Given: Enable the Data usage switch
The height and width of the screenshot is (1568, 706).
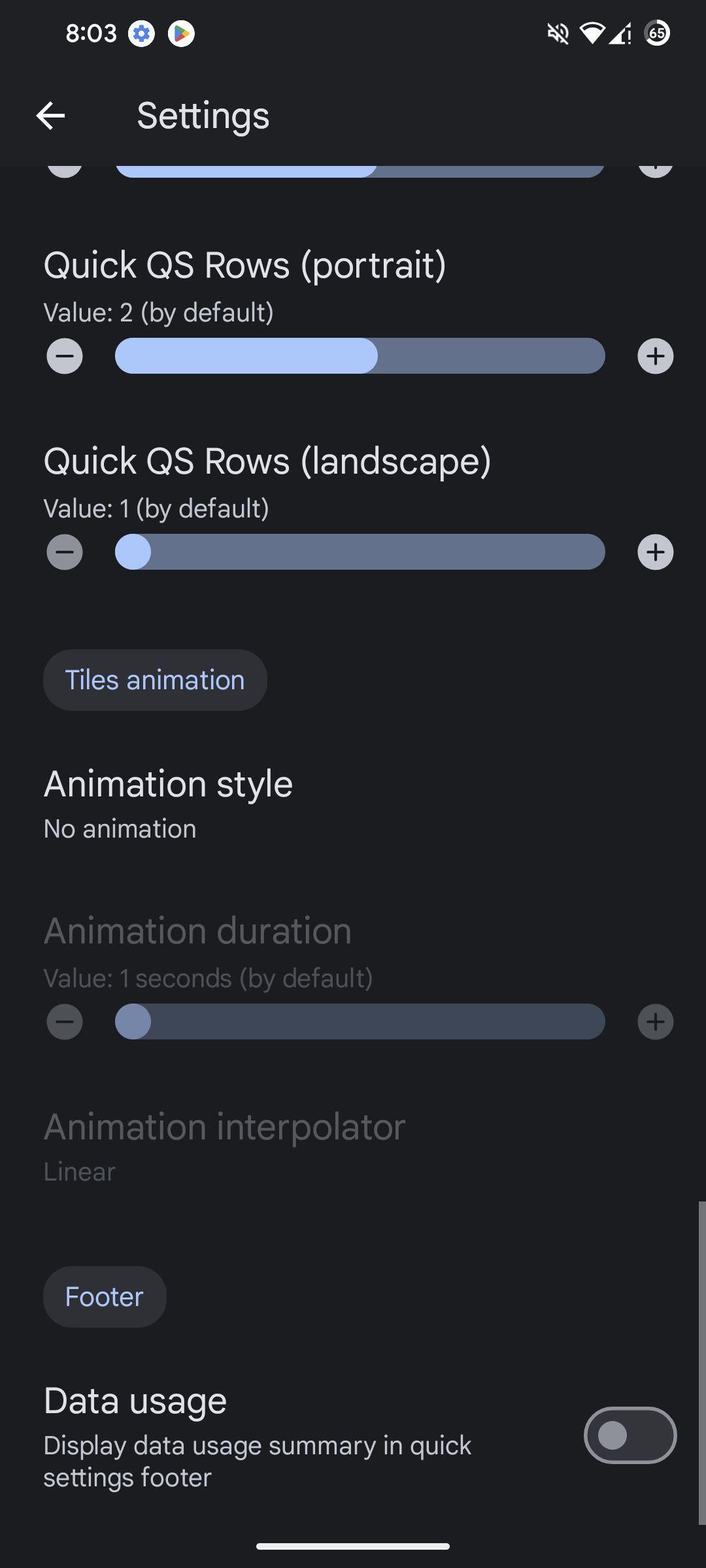Looking at the screenshot, I should click(630, 1435).
